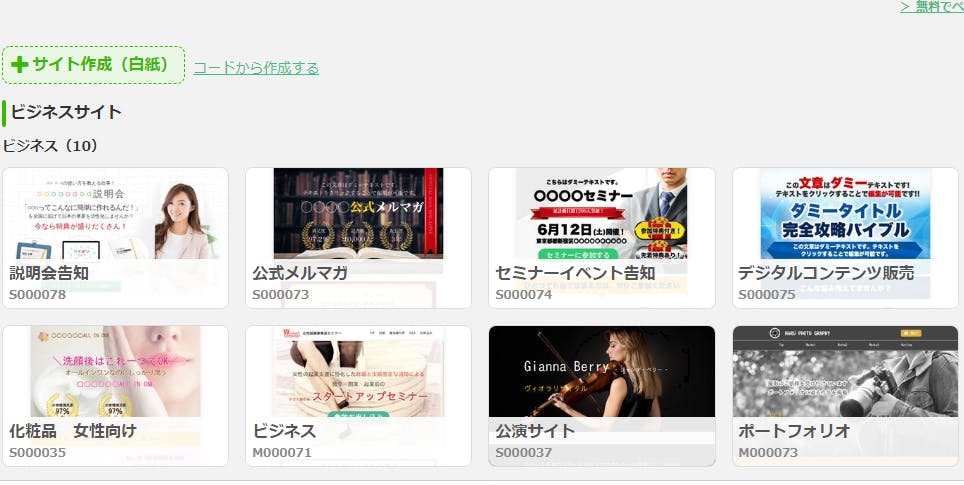Choose the 公演サイト template
Screen dimensions: 964x485
point(601,395)
